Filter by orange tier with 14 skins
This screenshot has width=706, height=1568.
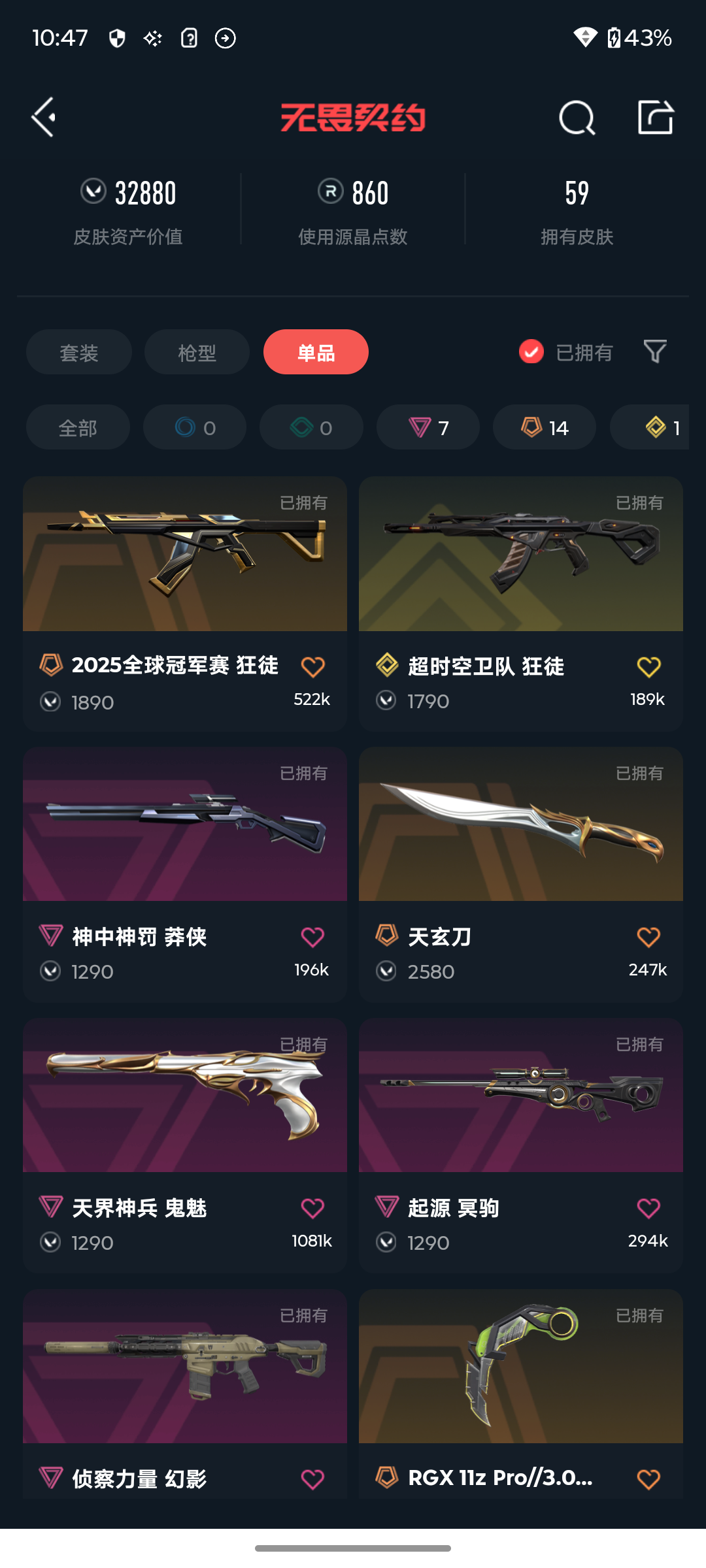tap(545, 427)
